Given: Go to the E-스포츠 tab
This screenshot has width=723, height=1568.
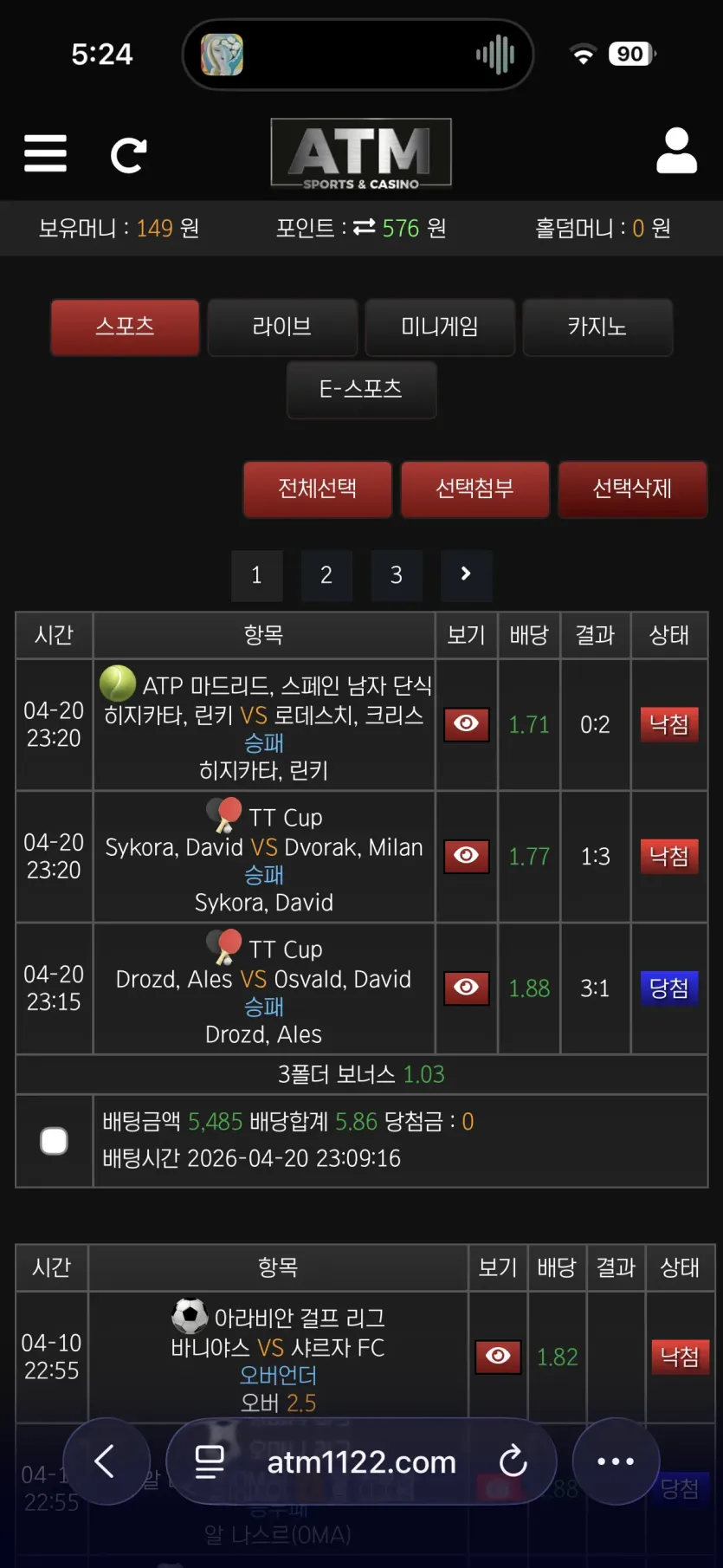Looking at the screenshot, I should click(x=361, y=389).
